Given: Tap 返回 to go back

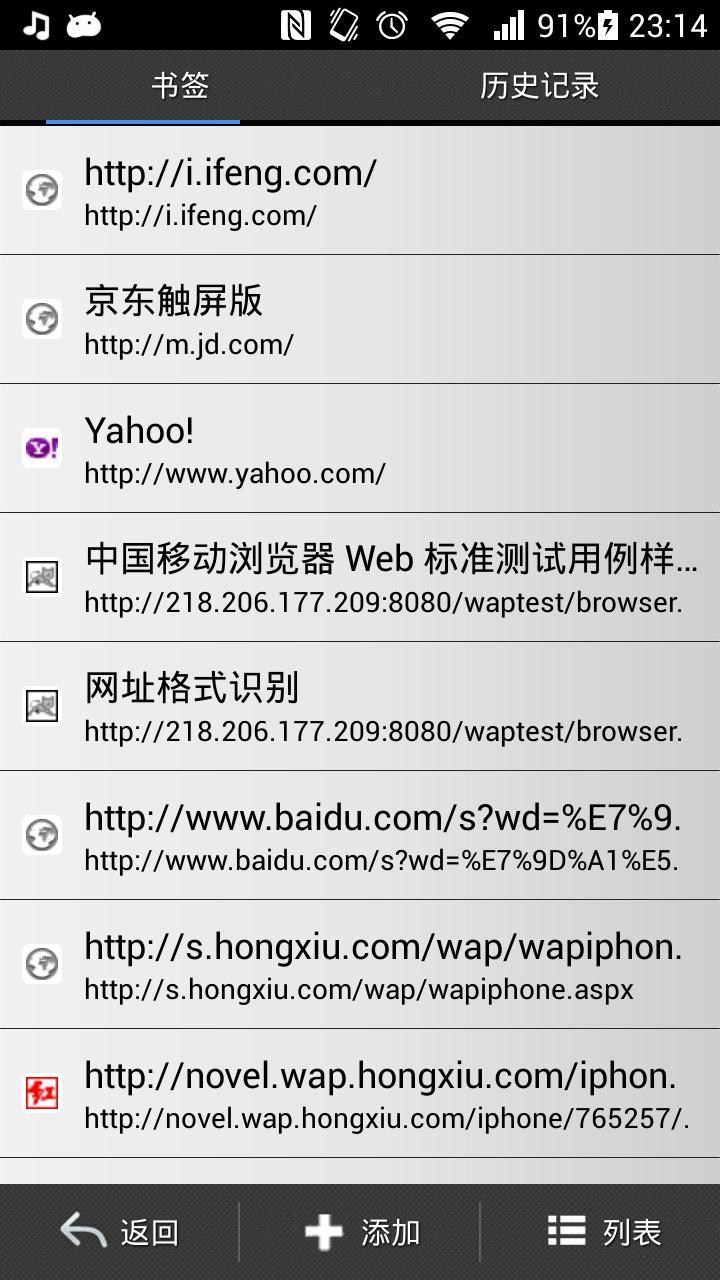Looking at the screenshot, I should pyautogui.click(x=120, y=1232).
